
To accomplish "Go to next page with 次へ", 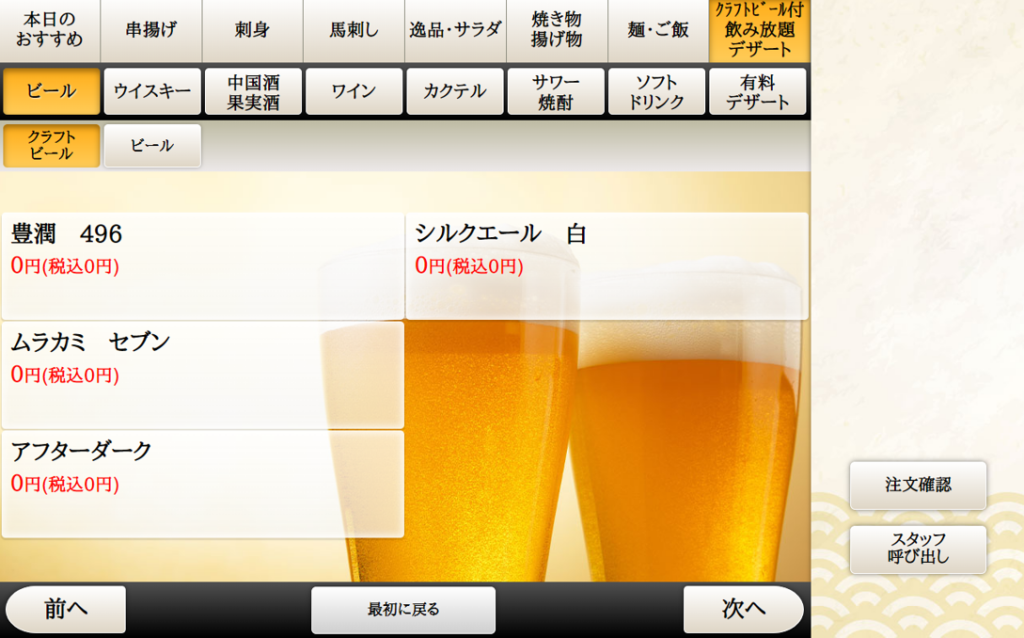I will [x=743, y=609].
